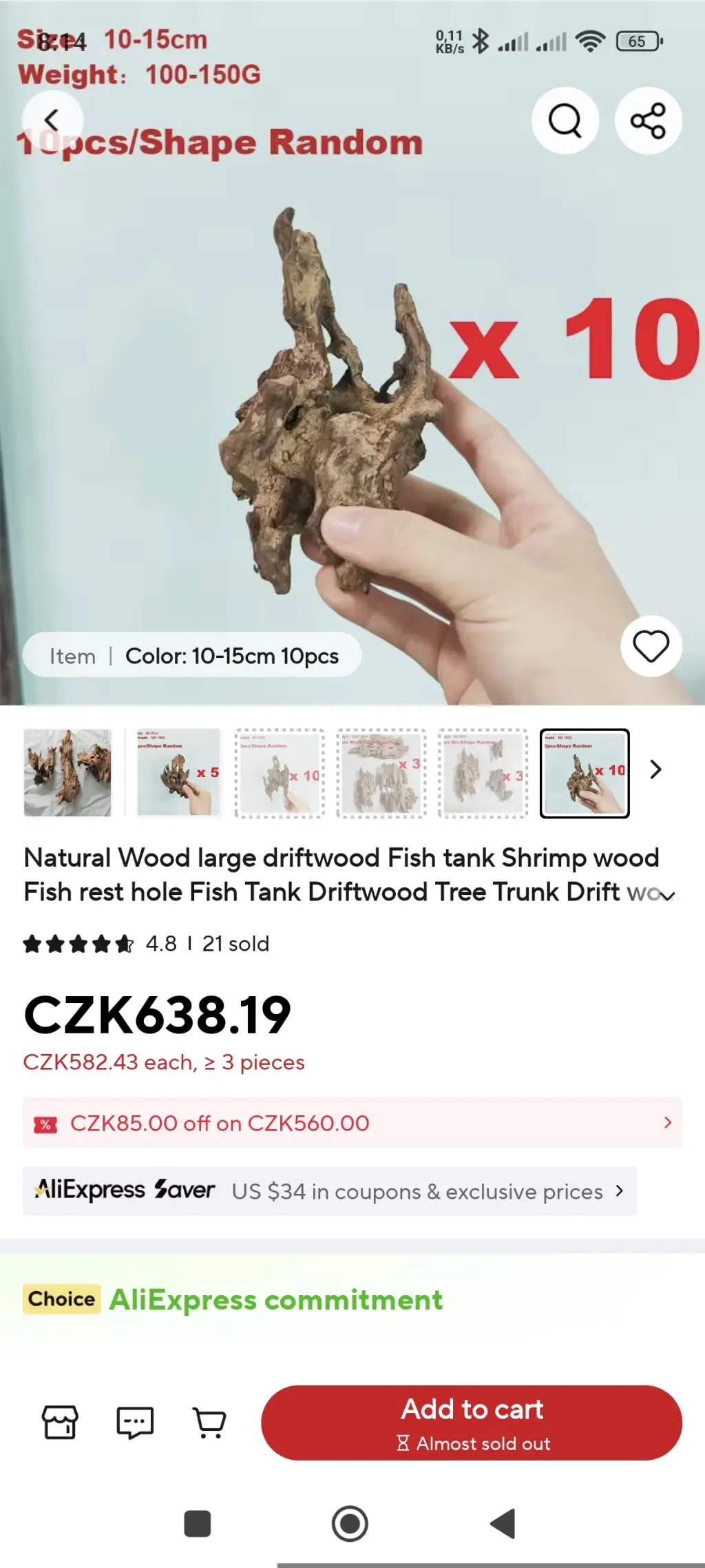The width and height of the screenshot is (705, 1568).
Task: Open the Color: 10-15cm 10pcs item label
Action: 193,656
